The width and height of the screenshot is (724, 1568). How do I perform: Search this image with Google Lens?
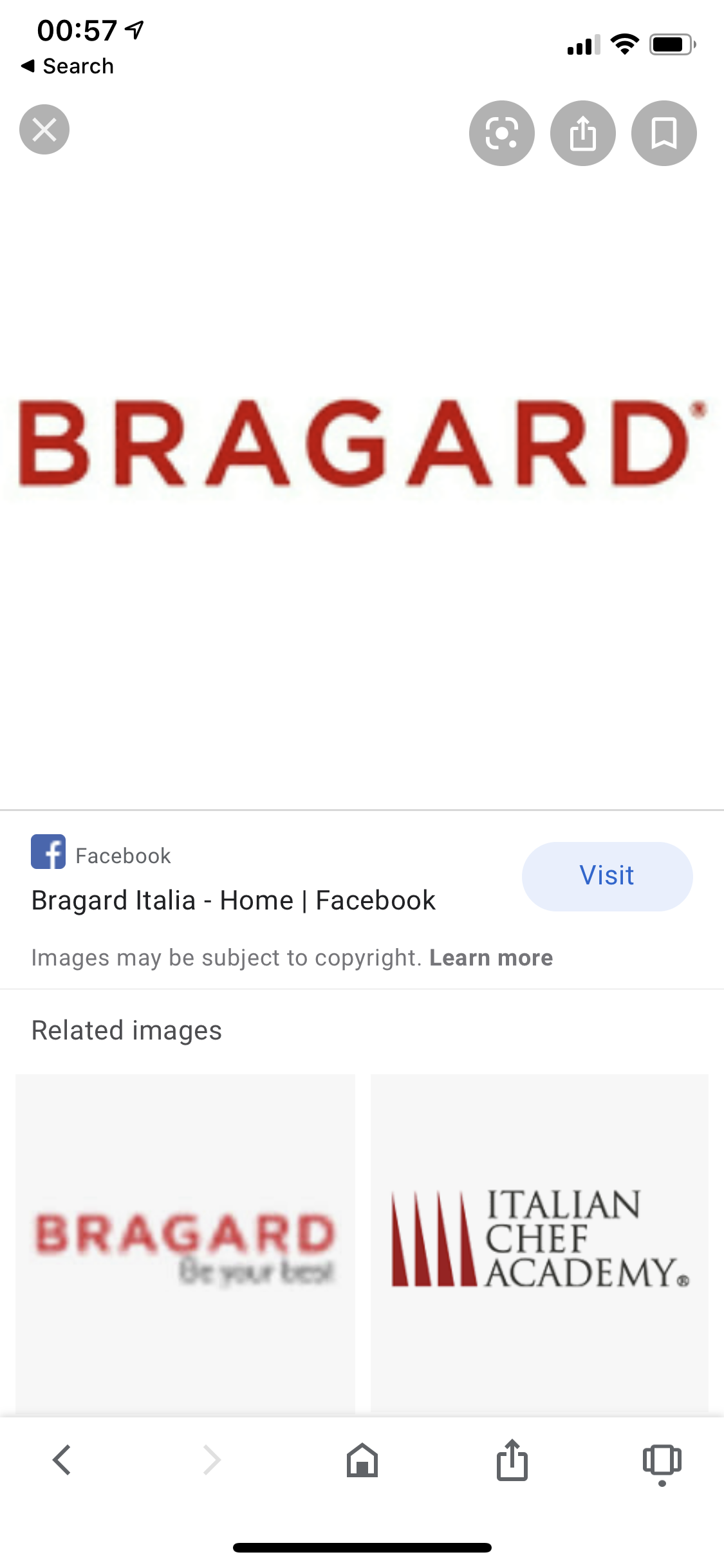click(502, 133)
